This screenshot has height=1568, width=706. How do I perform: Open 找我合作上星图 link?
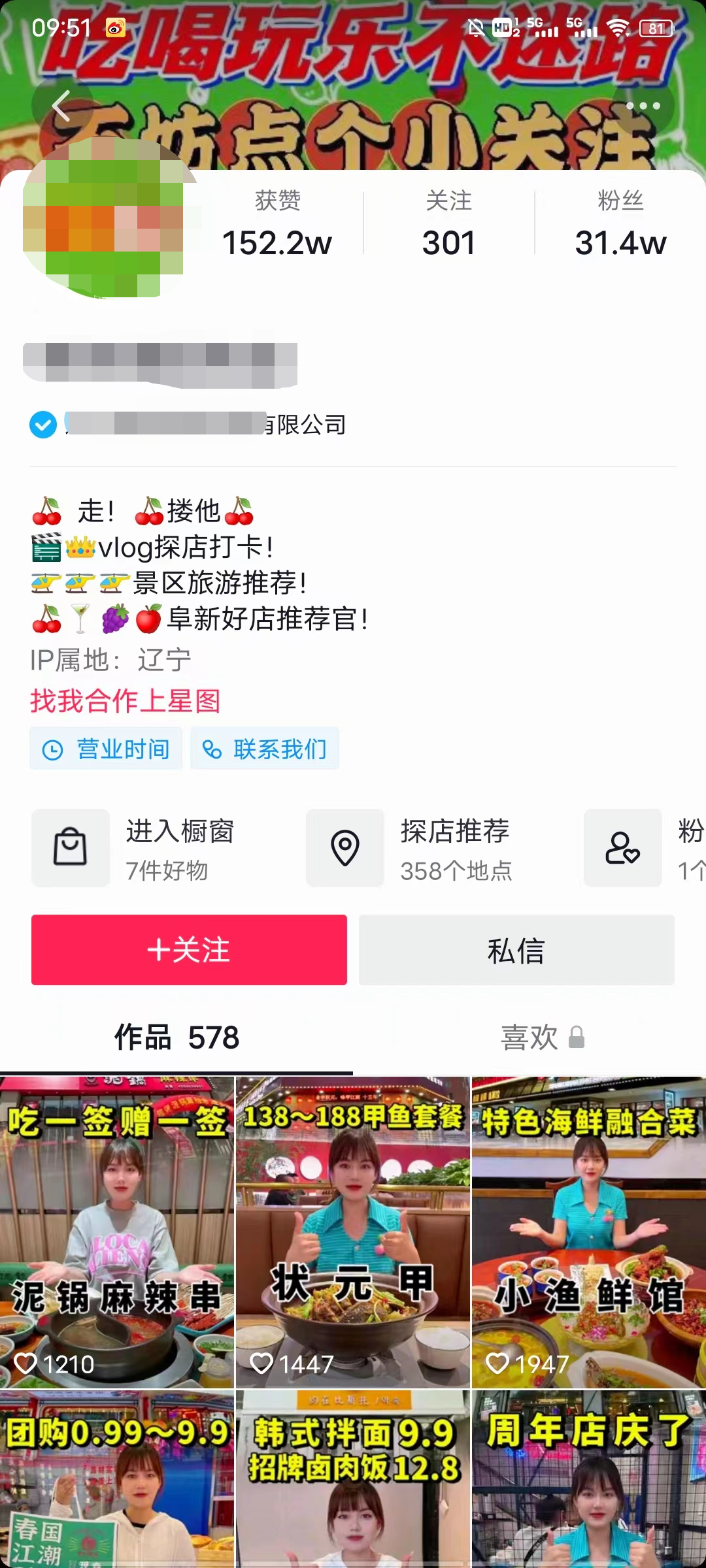tap(125, 701)
